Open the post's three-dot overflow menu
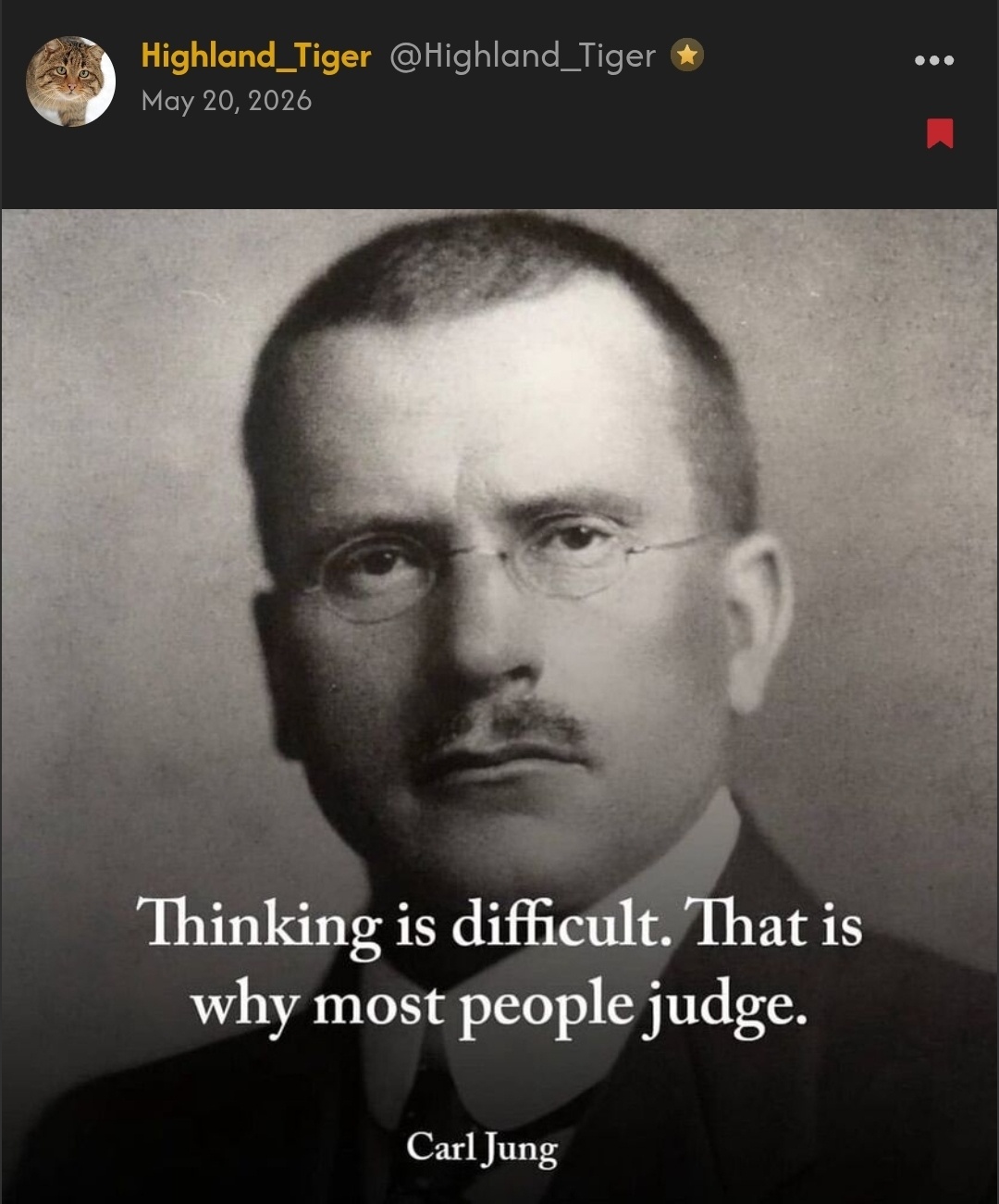The image size is (999, 1204). pyautogui.click(x=933, y=60)
